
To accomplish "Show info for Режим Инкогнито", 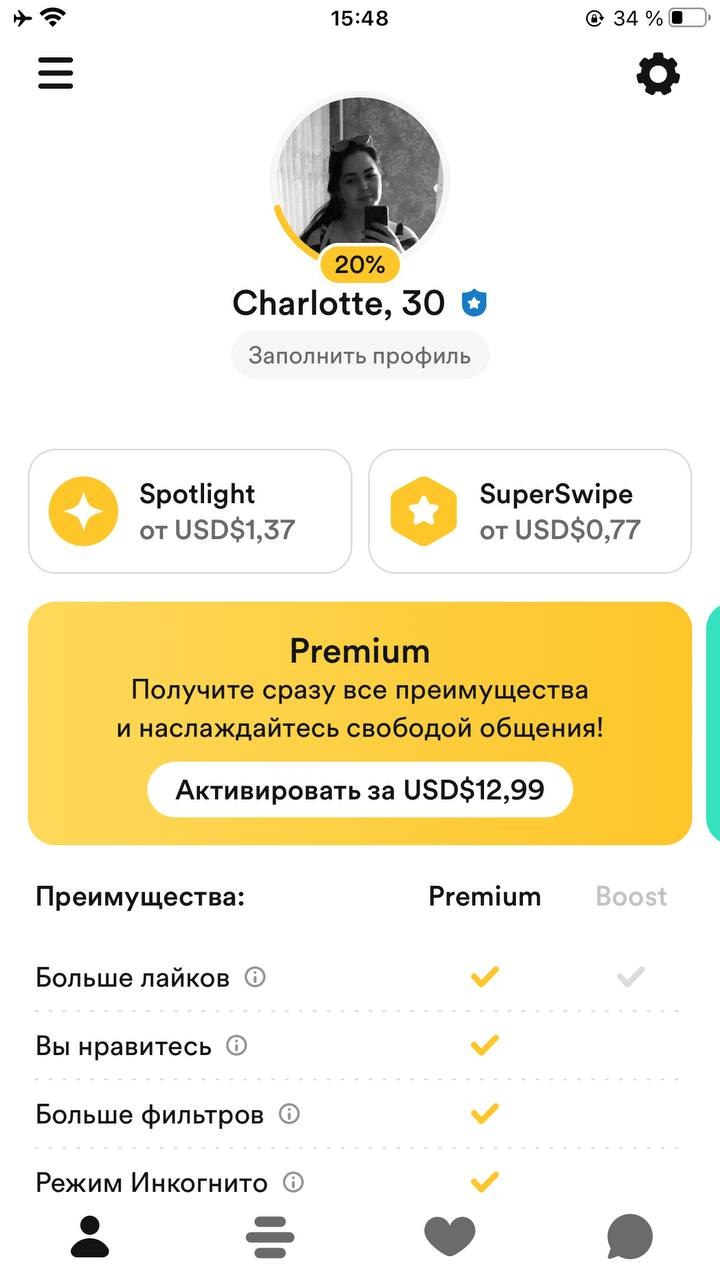I will click(293, 1183).
